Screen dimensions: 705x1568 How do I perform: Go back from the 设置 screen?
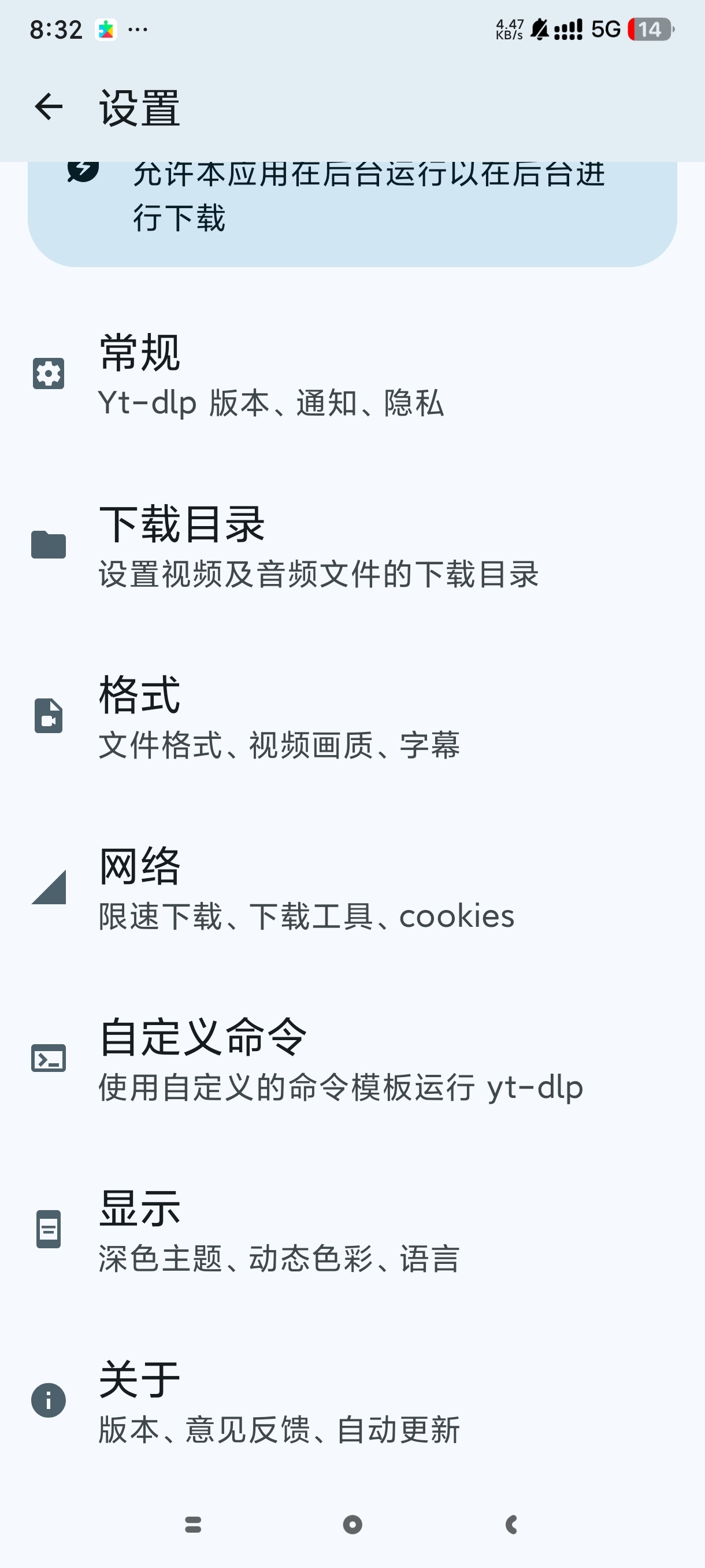[x=49, y=107]
